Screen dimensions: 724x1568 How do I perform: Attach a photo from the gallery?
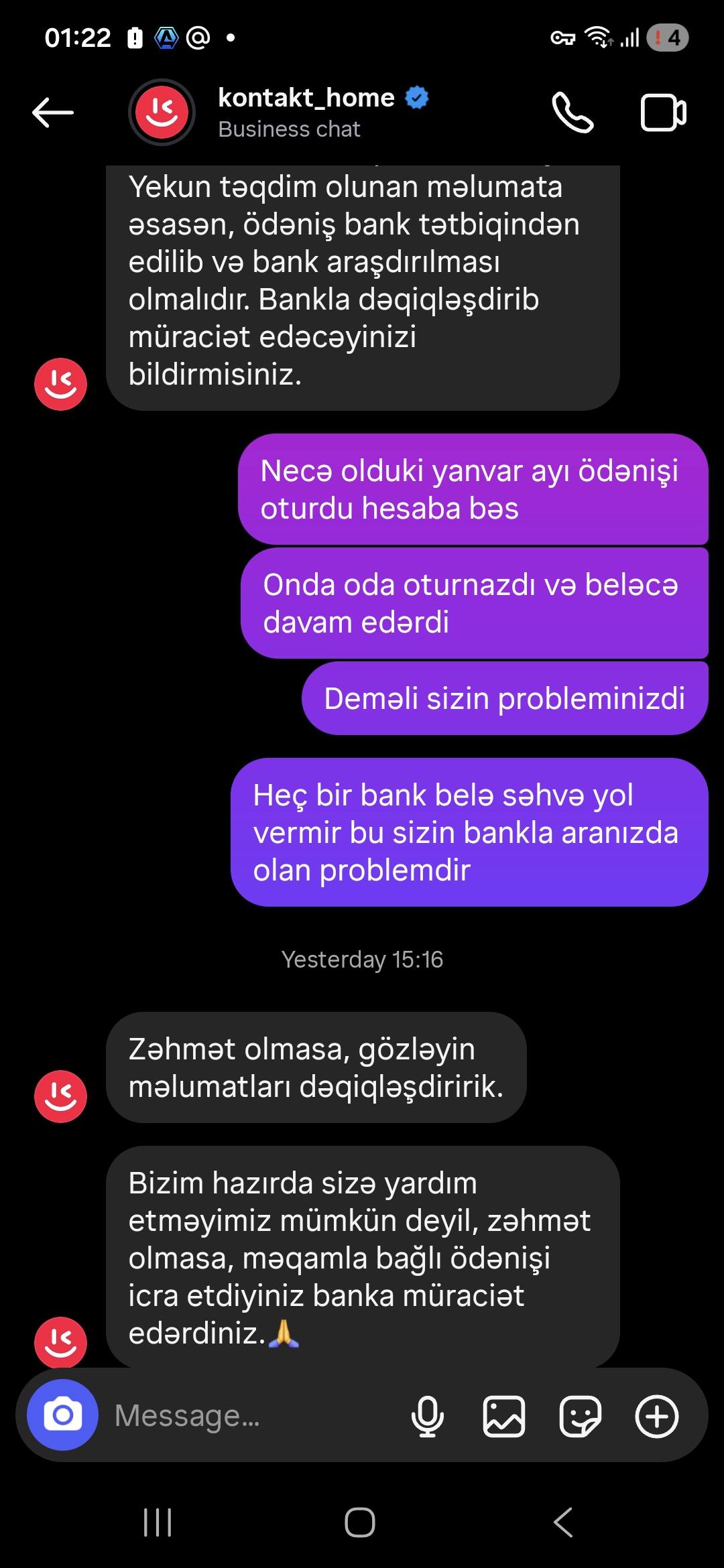[504, 1416]
